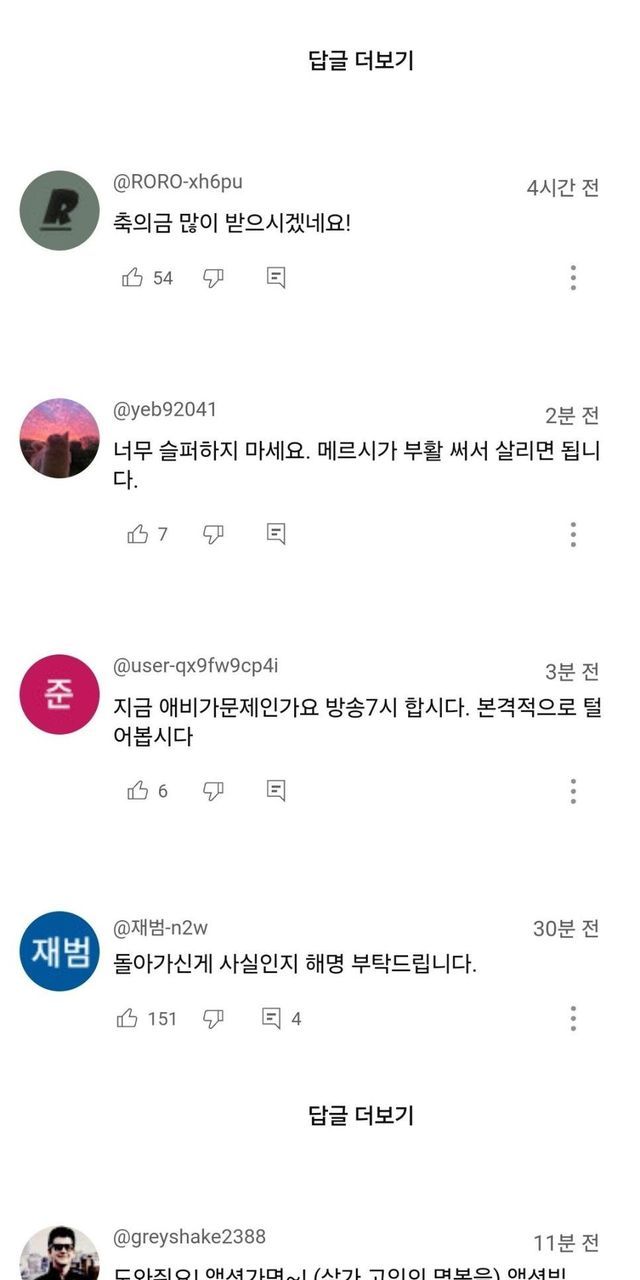The height and width of the screenshot is (1280, 640).
Task: Open overflow menu on @RORO-xh6pu's comment
Action: (573, 278)
